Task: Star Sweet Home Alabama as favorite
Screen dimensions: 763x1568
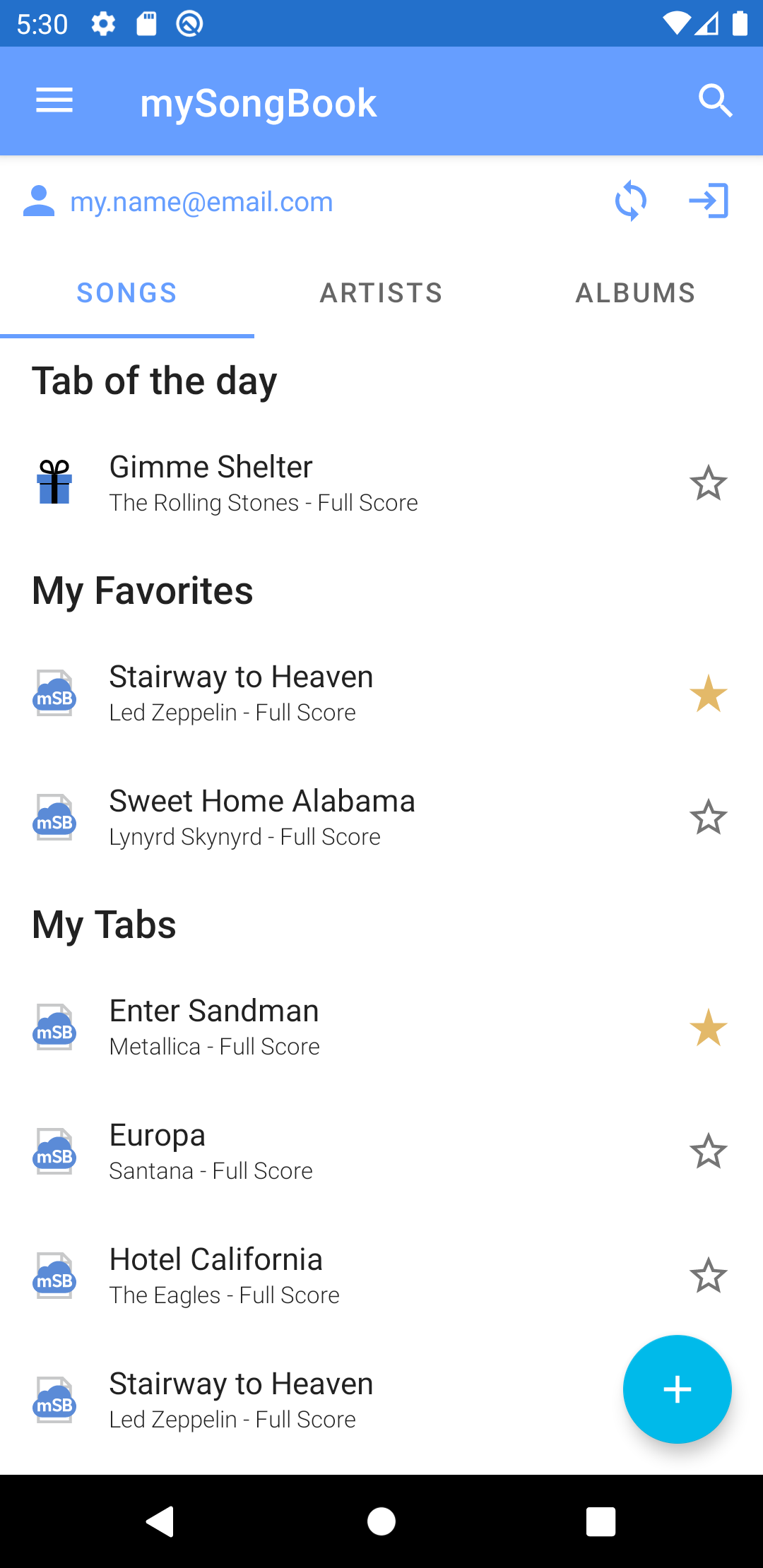Action: pyautogui.click(x=708, y=817)
